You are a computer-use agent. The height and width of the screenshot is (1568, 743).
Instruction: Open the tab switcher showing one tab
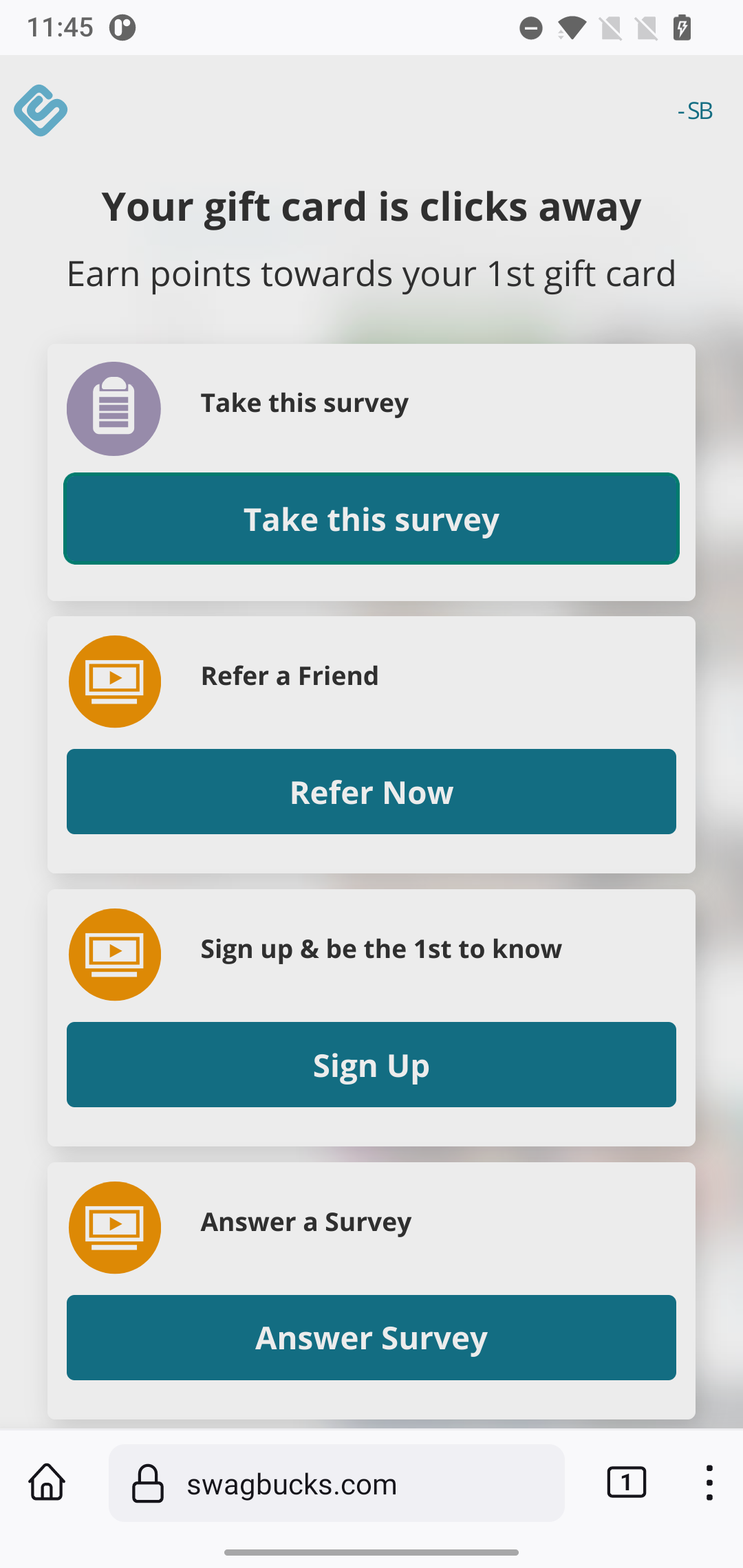pyautogui.click(x=626, y=1483)
